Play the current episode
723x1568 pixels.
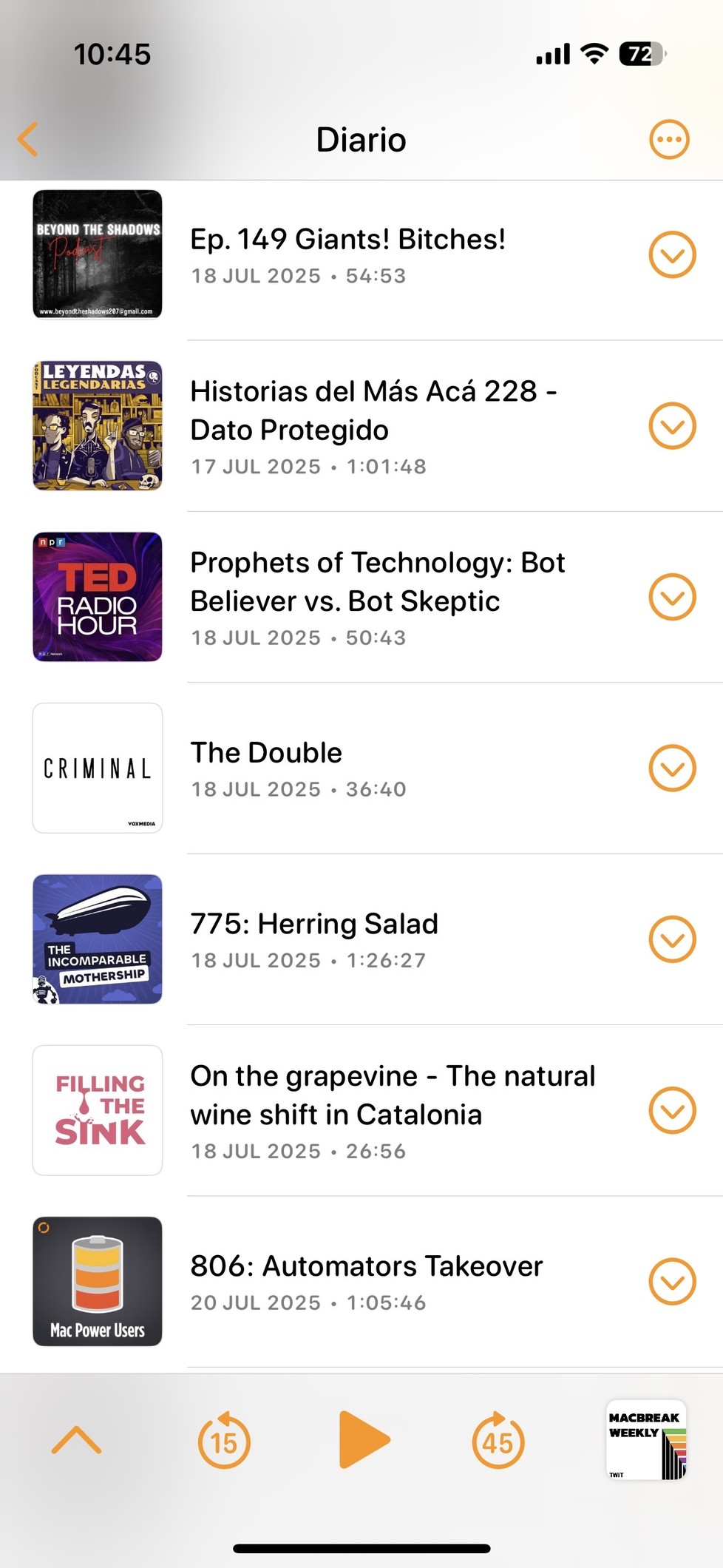362,1439
